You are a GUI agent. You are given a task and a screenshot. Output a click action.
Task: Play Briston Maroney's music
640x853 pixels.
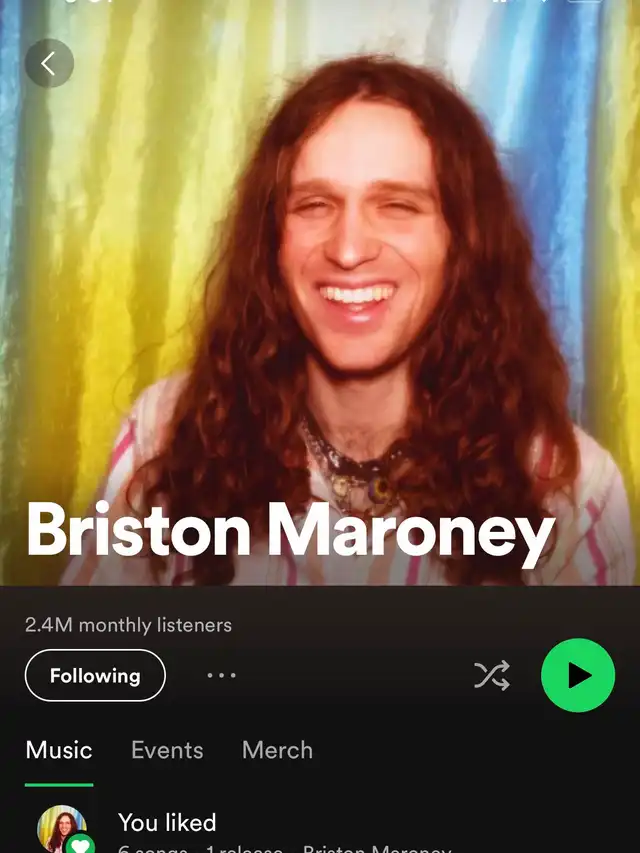(578, 676)
